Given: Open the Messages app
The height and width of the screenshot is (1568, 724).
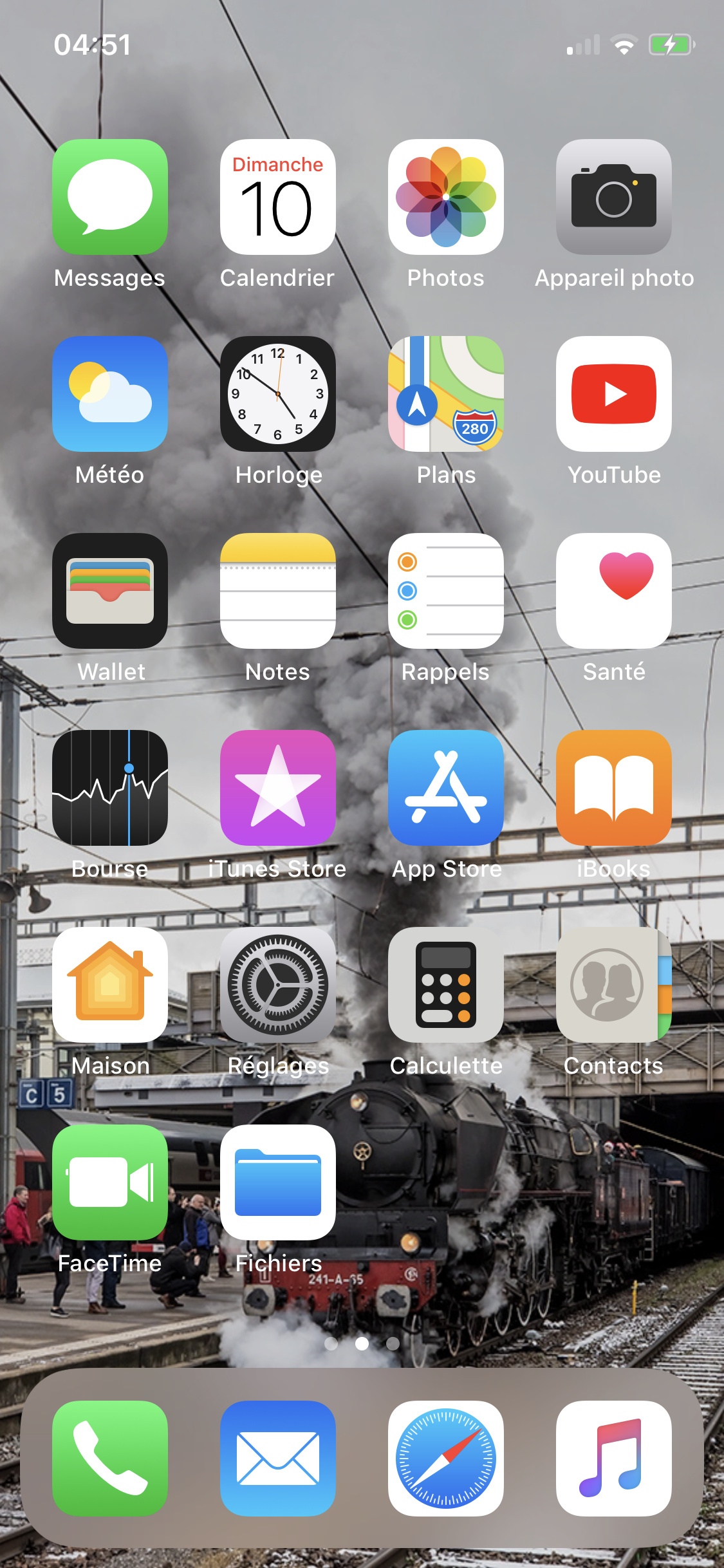Looking at the screenshot, I should click(x=110, y=197).
